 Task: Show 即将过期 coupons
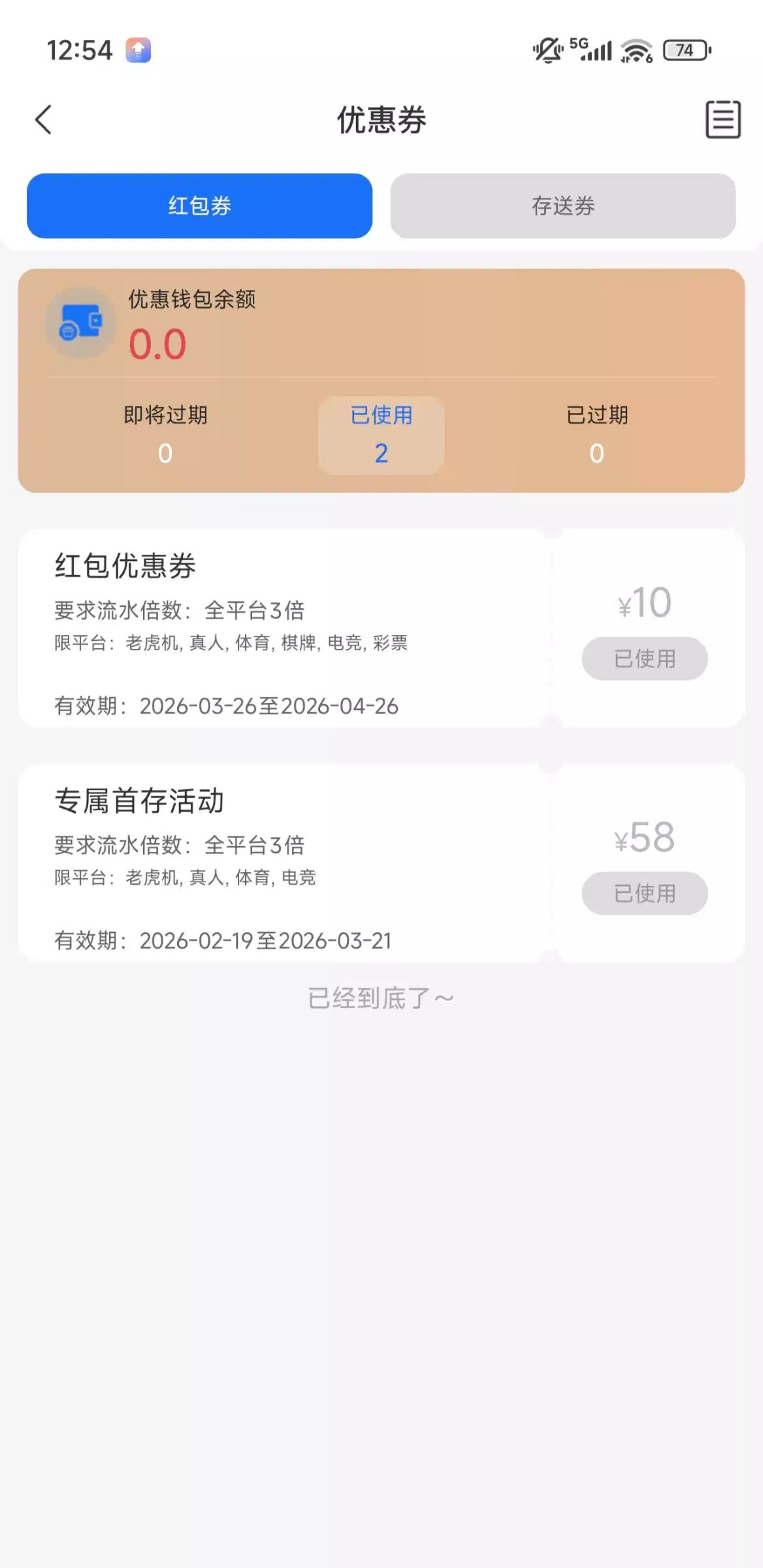pos(165,434)
